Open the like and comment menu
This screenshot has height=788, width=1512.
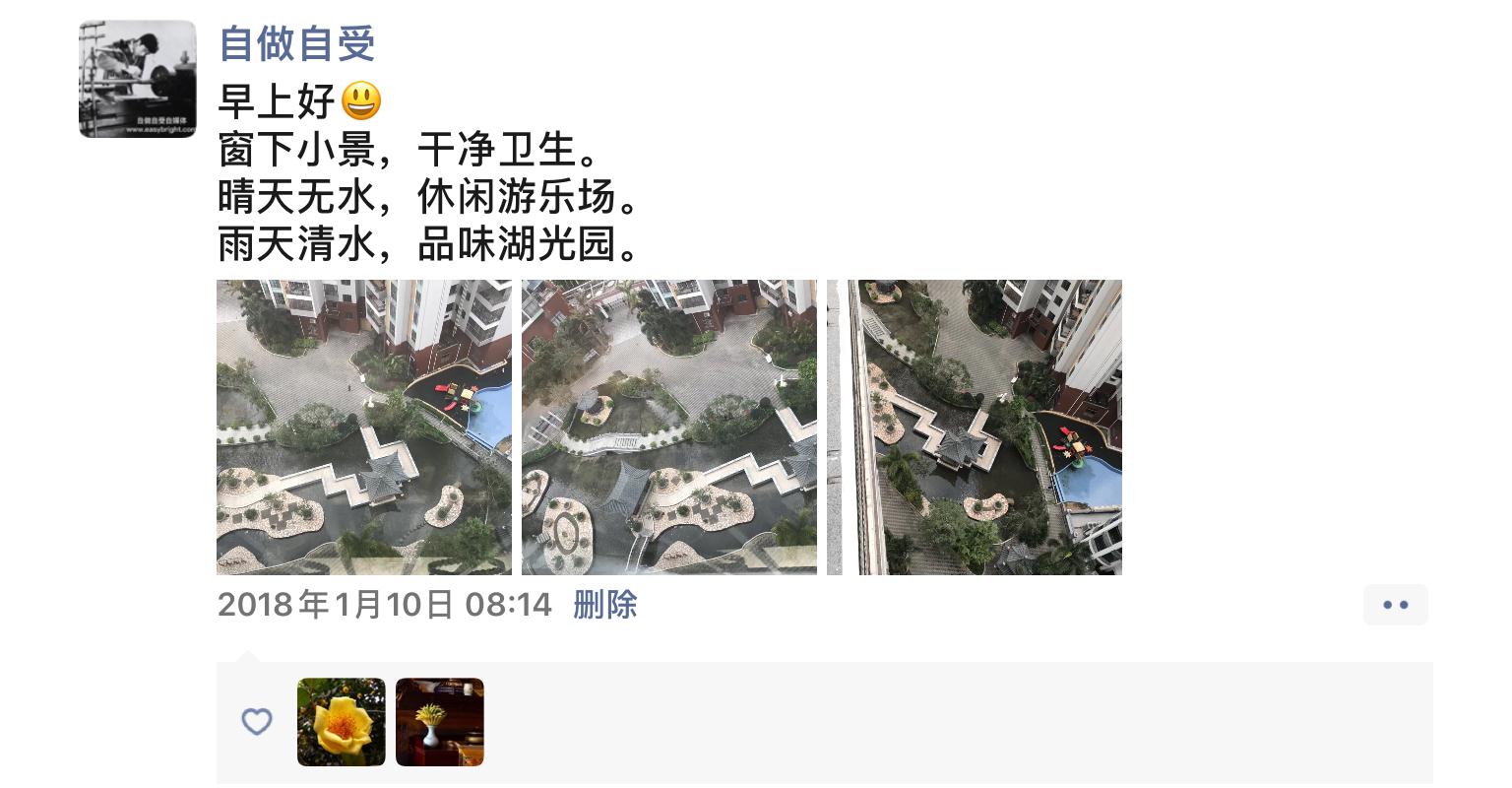click(x=1395, y=605)
